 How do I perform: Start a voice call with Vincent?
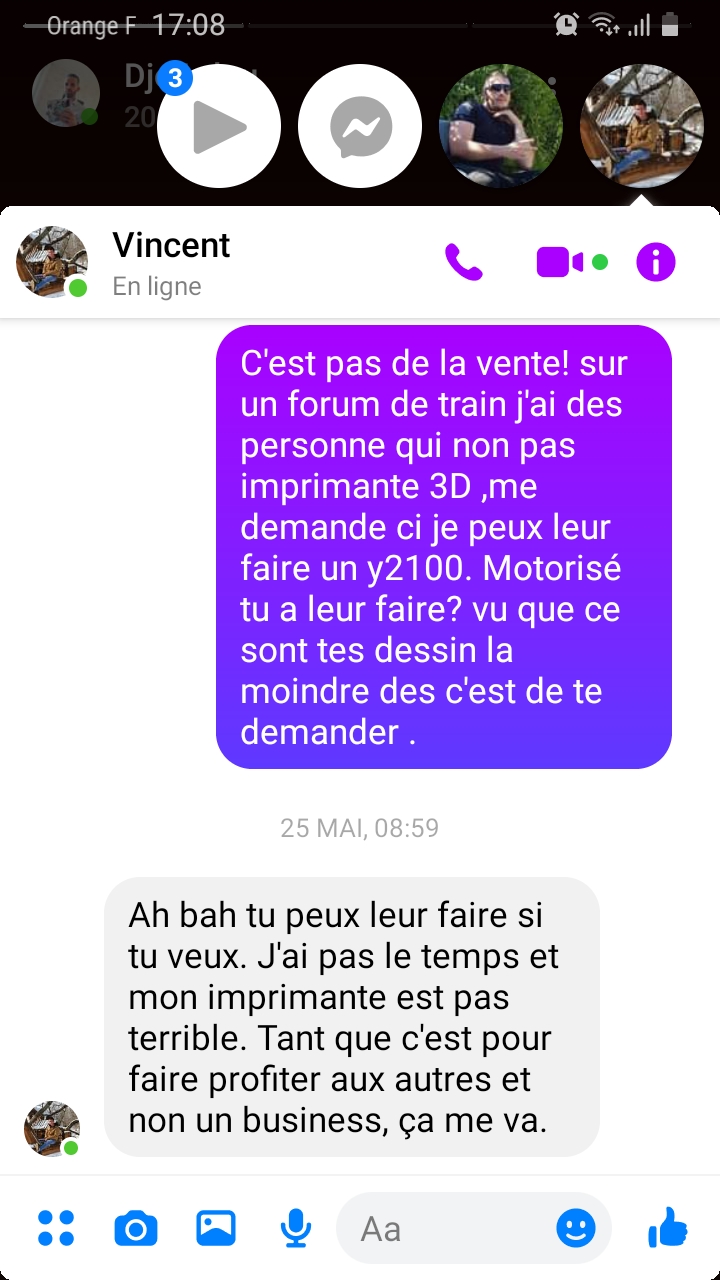(463, 263)
